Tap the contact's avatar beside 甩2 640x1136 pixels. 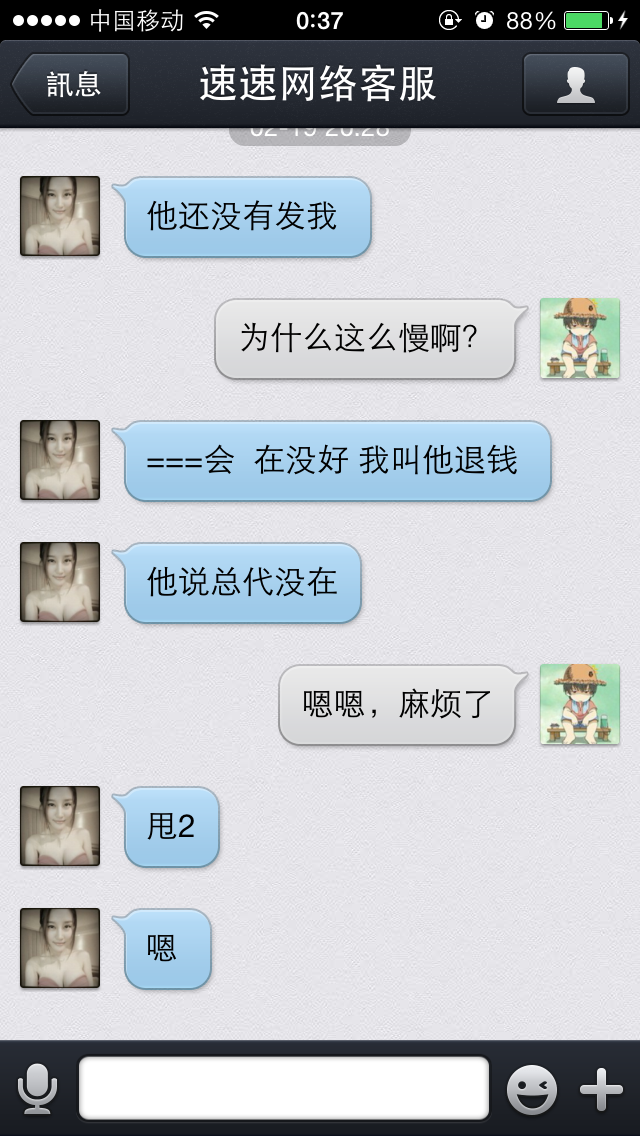(x=60, y=826)
